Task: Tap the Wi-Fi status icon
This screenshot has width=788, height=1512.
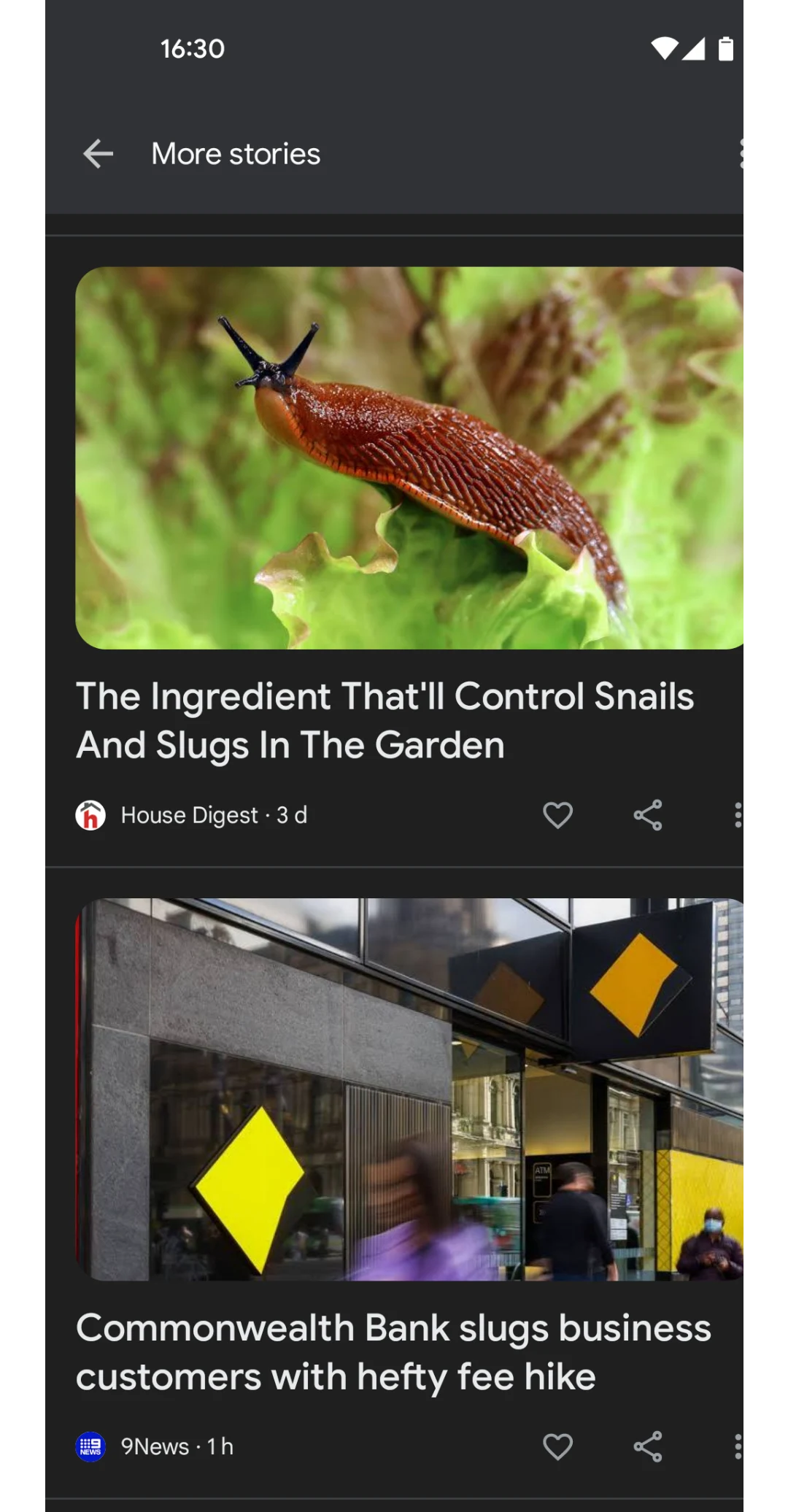Action: click(x=665, y=49)
